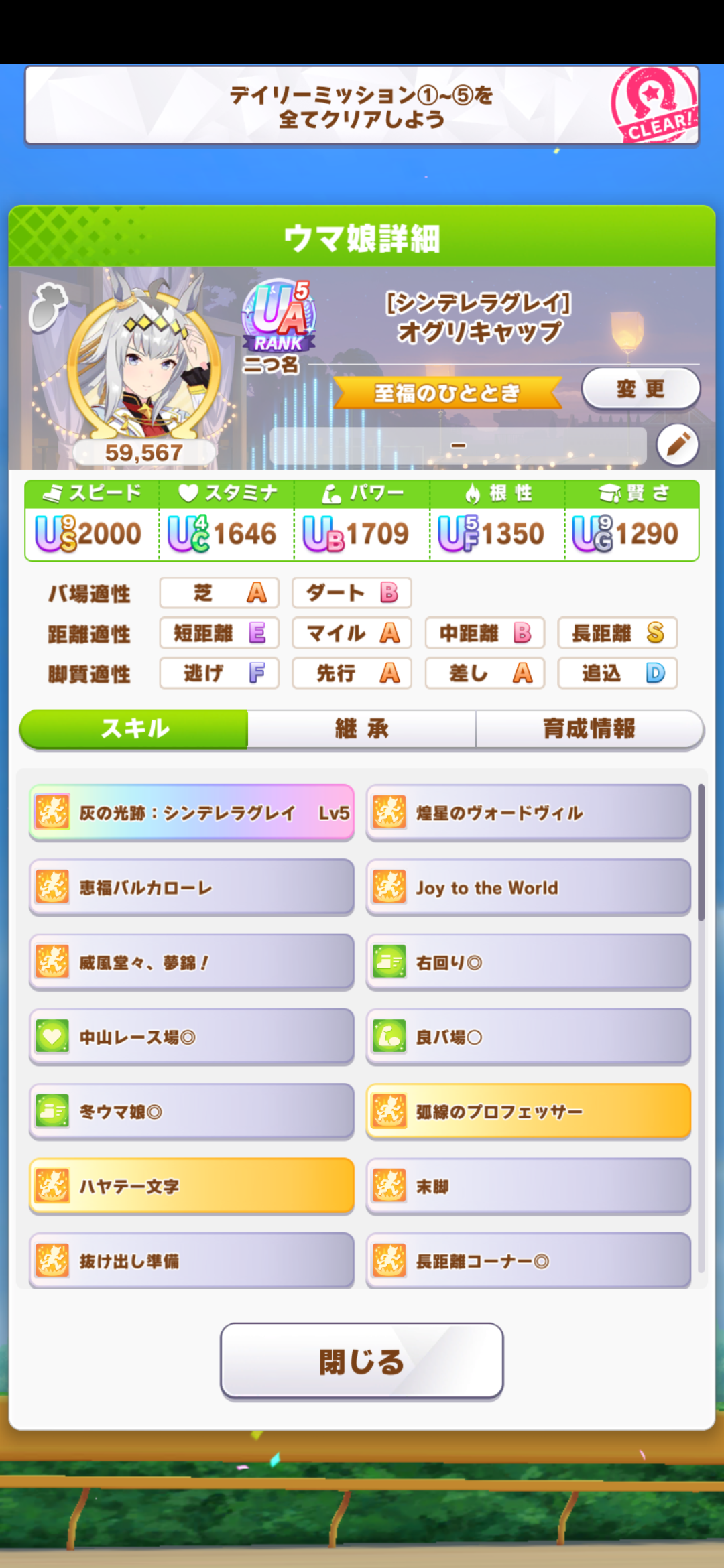The width and height of the screenshot is (724, 1568).
Task: Open the 威風堂々、夢錦！ skill
Action: point(192,962)
